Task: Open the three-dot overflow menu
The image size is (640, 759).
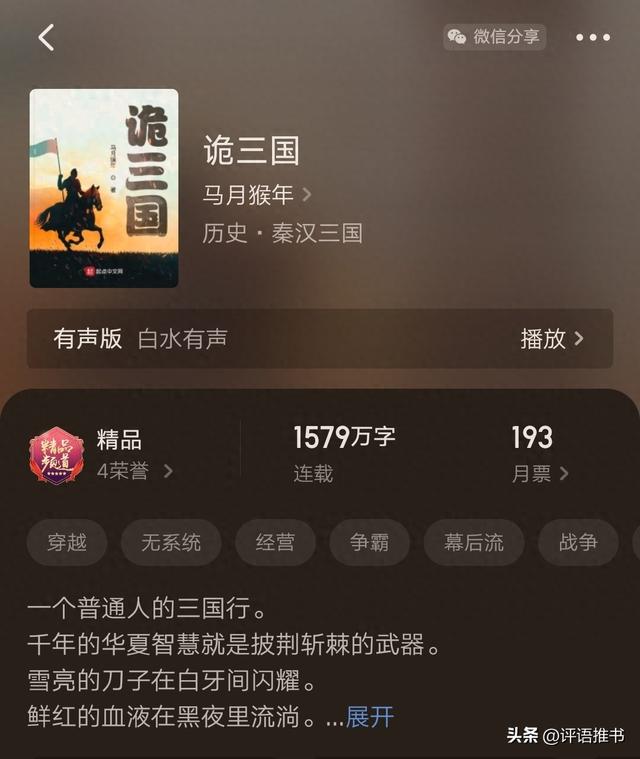Action: coord(592,38)
